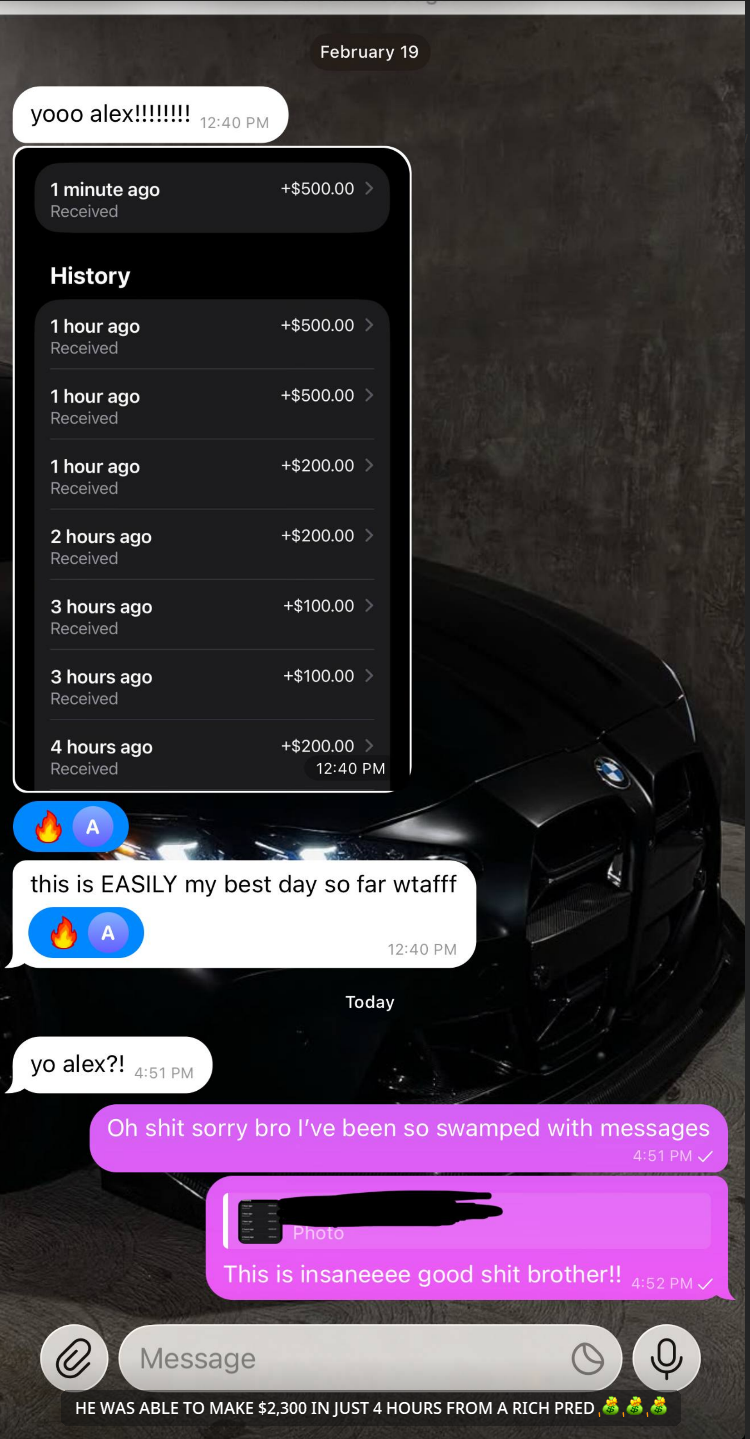Screen dimensions: 750x1439
Task: Focus the Message text field
Action: (340, 1358)
